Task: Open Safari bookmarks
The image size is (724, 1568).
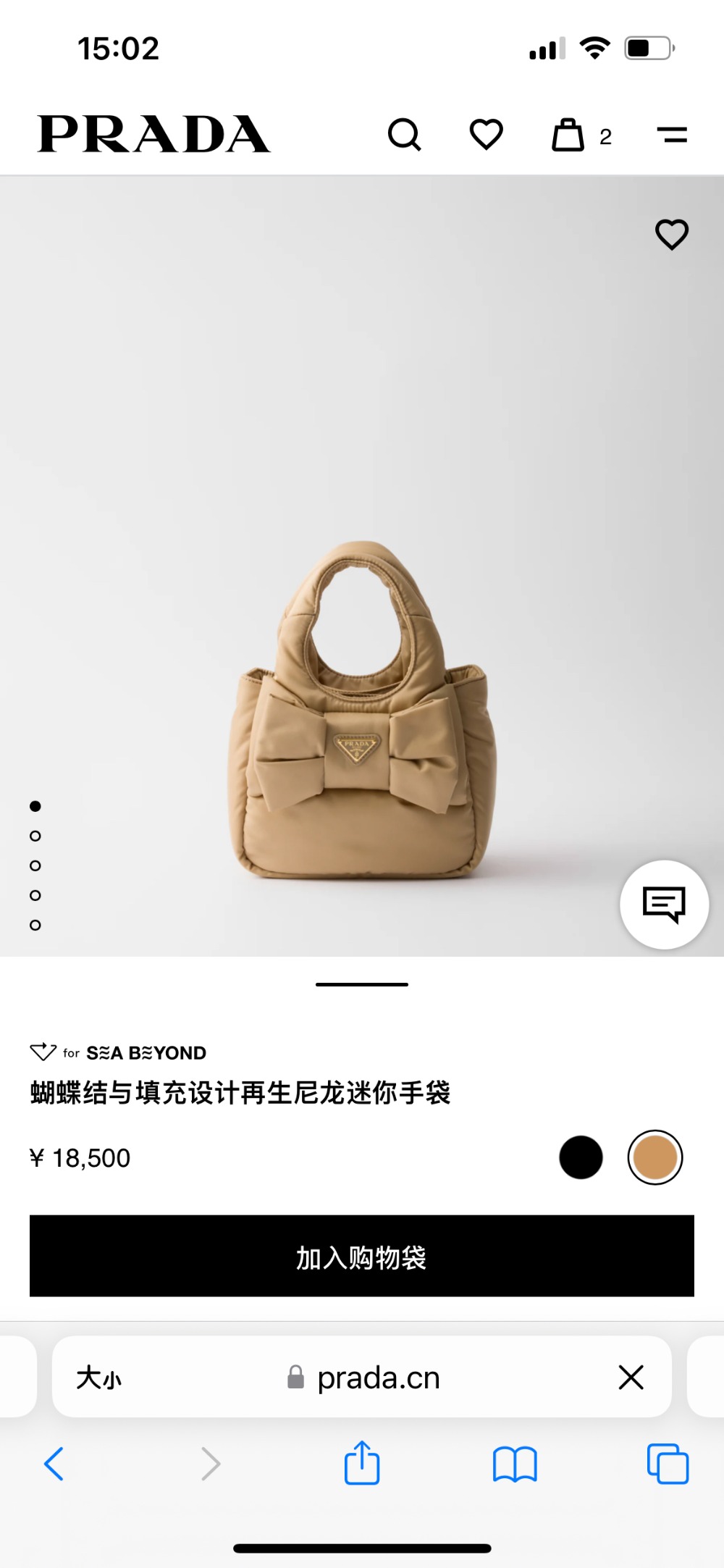Action: click(x=514, y=1464)
